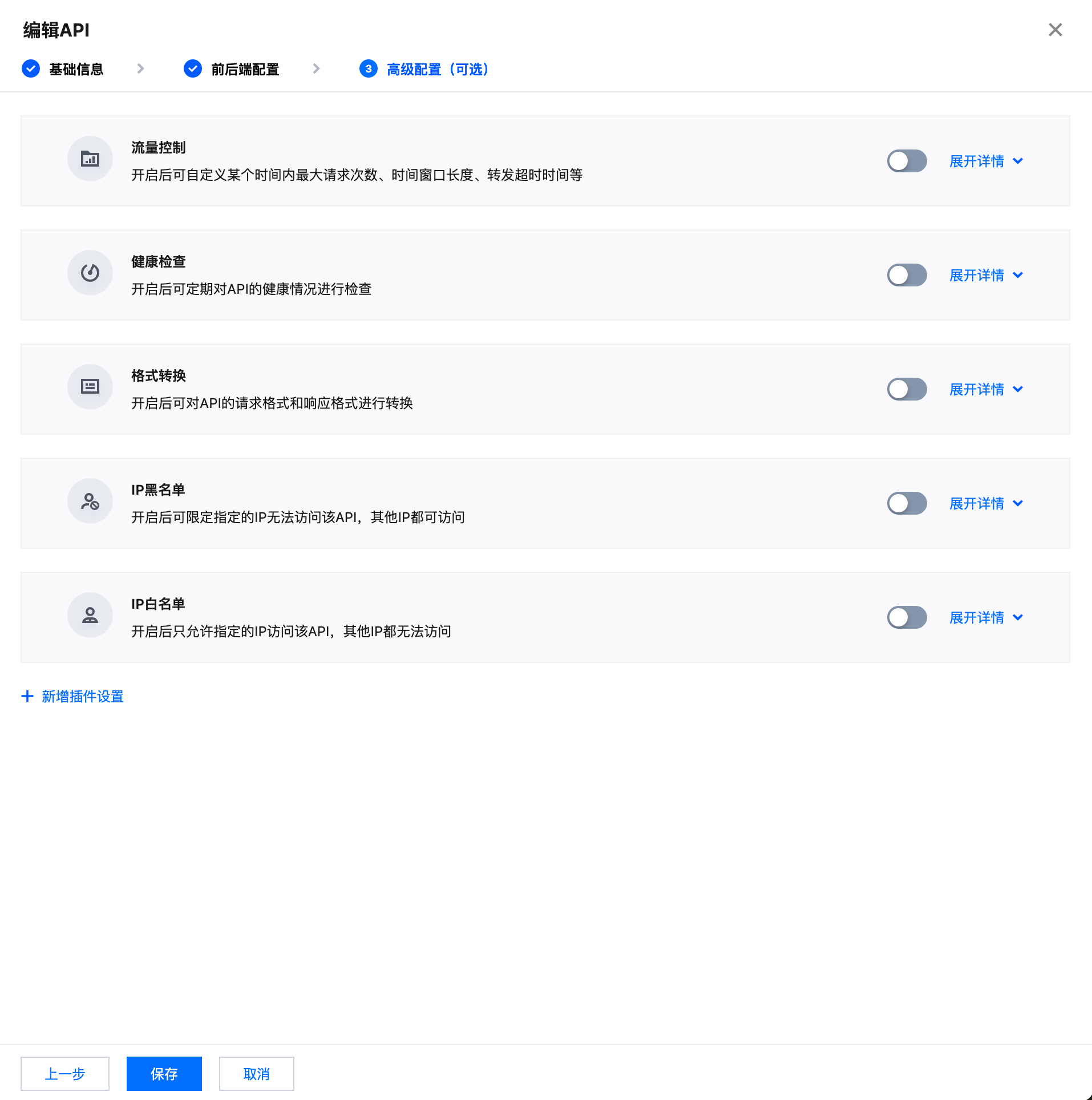1092x1100 pixels.
Task: Expand 展开详情 for IP白名单
Action: tap(986, 618)
